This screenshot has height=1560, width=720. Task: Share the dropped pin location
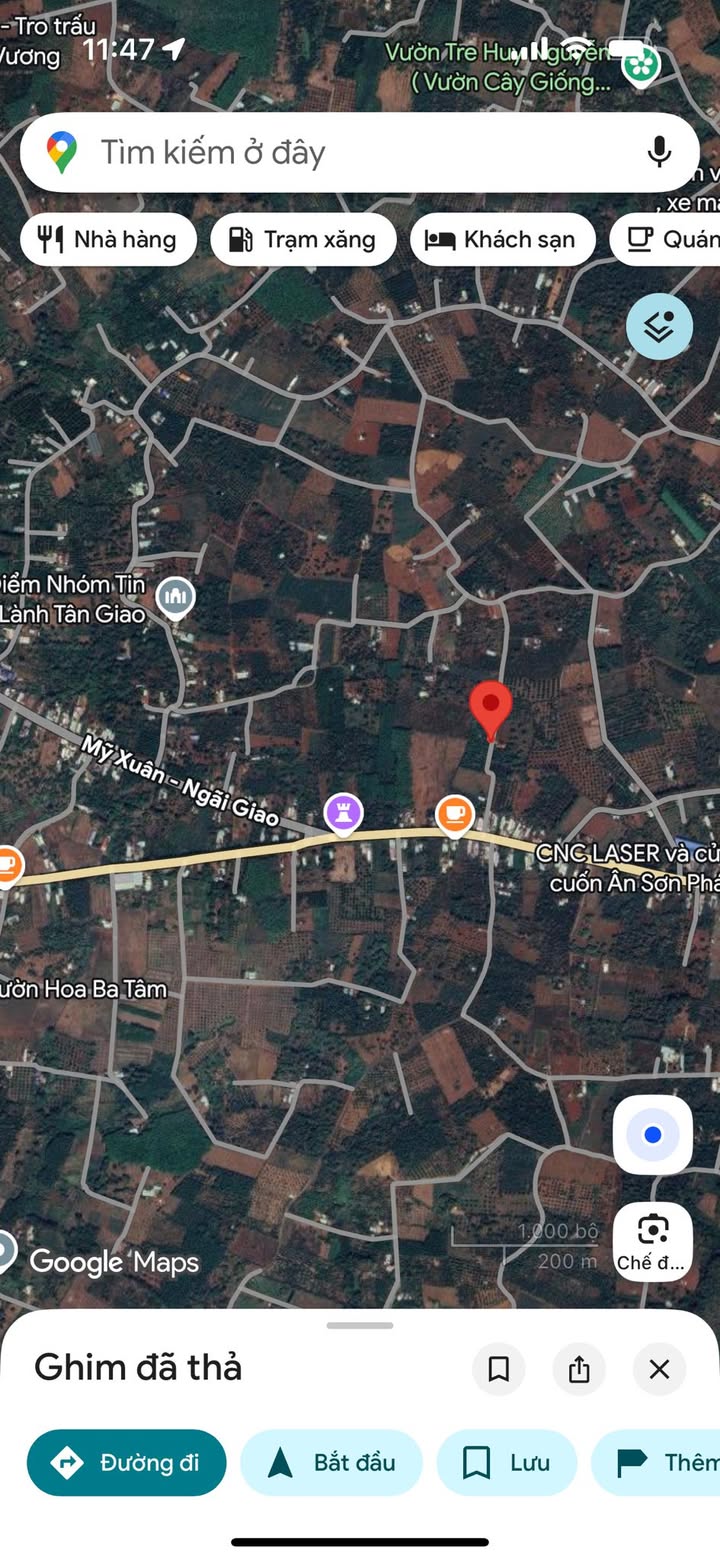pyautogui.click(x=579, y=1369)
